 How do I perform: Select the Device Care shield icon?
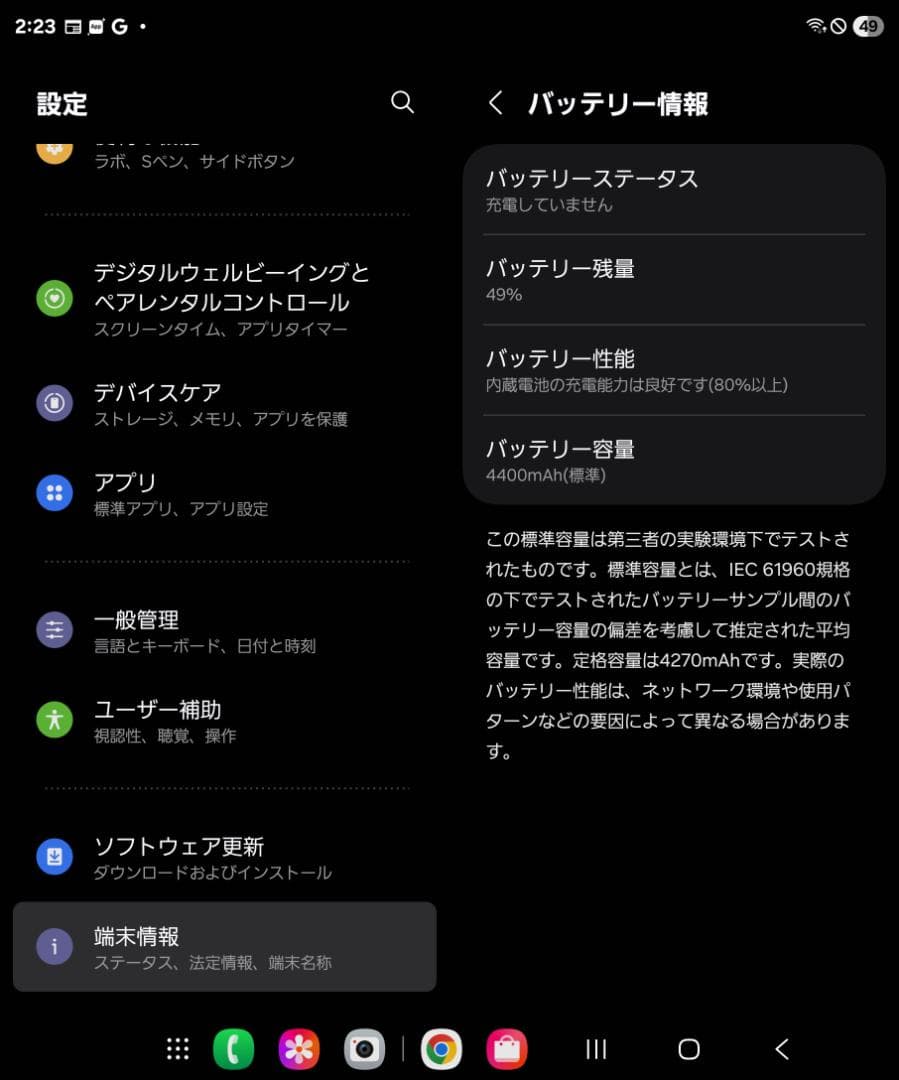click(55, 403)
